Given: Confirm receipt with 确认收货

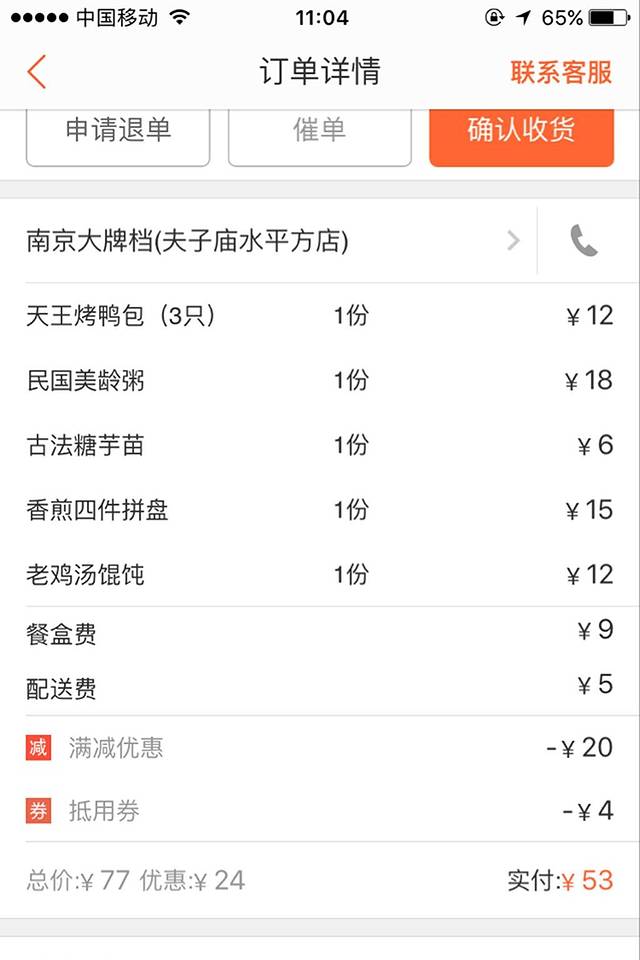Looking at the screenshot, I should tap(521, 132).
